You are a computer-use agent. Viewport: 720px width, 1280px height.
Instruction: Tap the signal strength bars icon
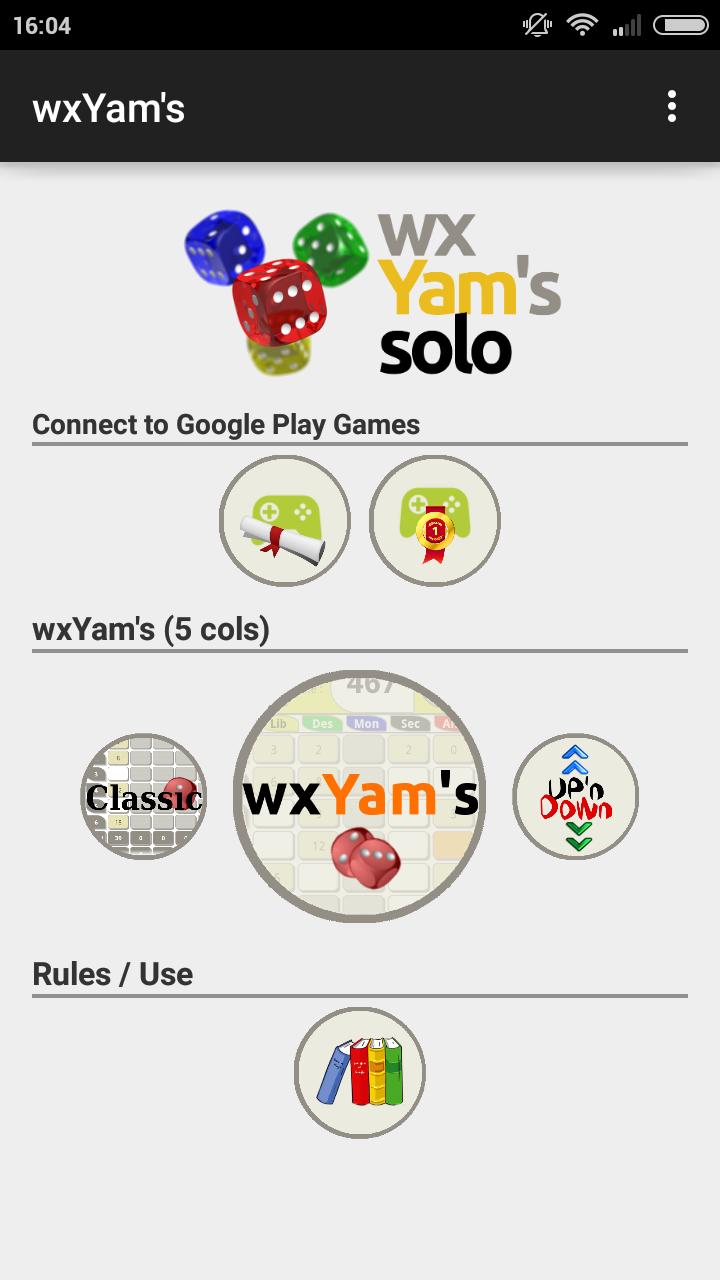click(630, 23)
